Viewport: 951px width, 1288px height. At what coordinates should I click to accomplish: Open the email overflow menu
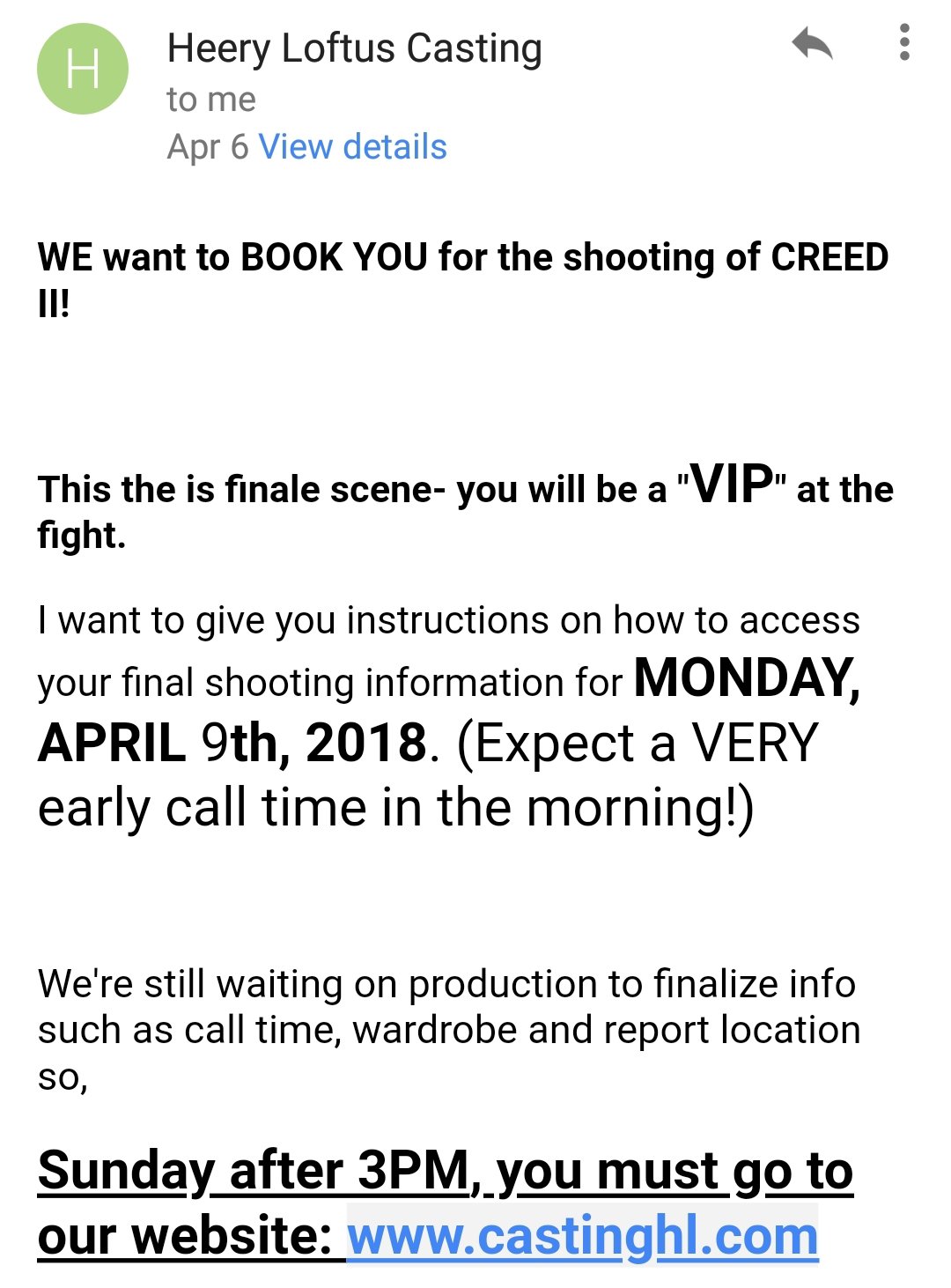click(904, 43)
